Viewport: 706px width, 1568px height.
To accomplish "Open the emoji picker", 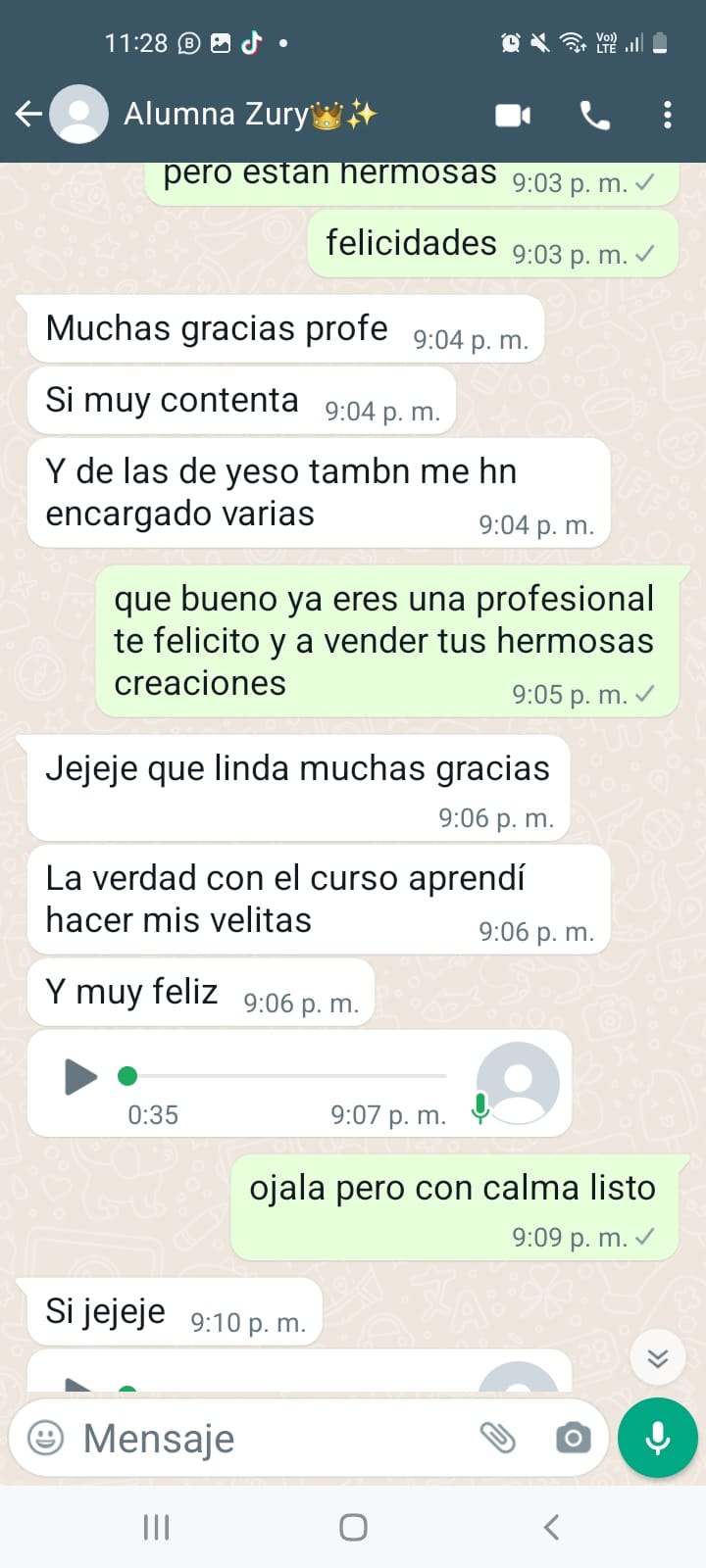I will click(x=45, y=1438).
